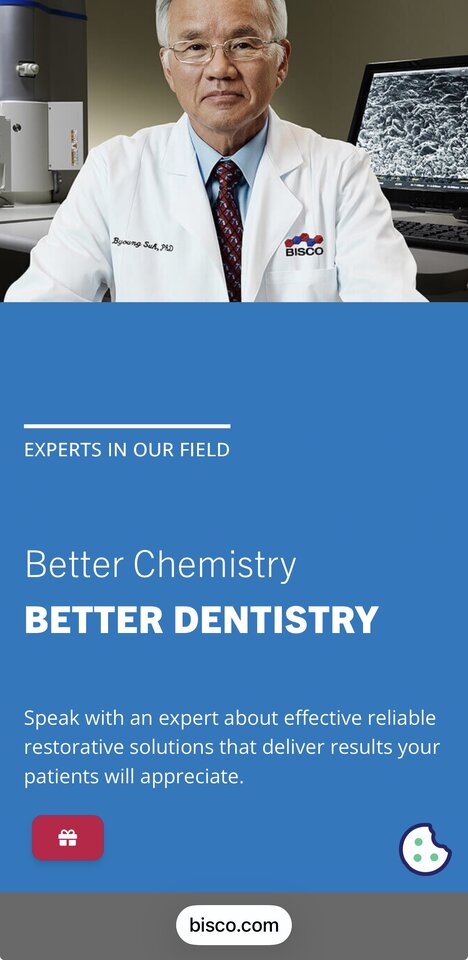
Task: Tap the bisco.com address bar pill
Action: pos(234,925)
